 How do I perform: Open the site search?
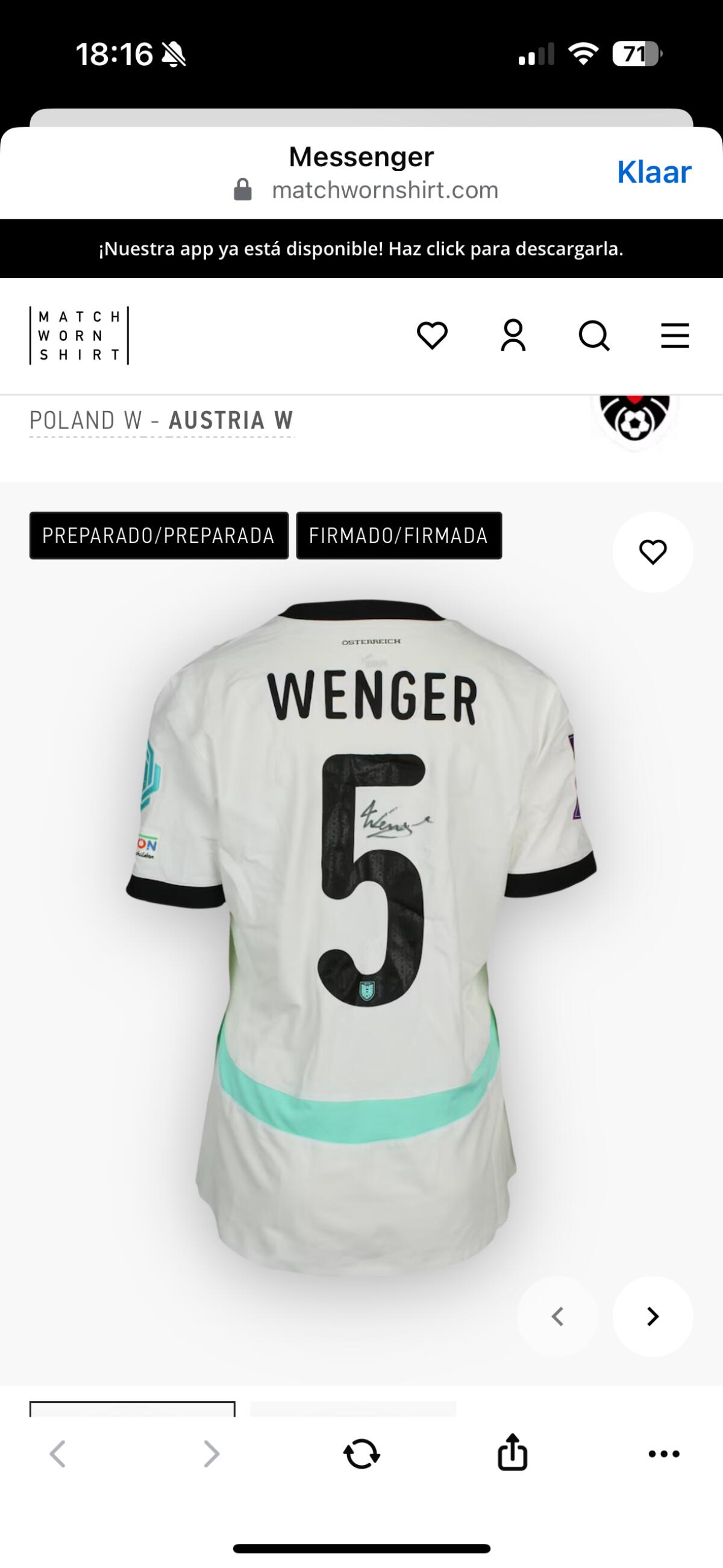(x=594, y=336)
